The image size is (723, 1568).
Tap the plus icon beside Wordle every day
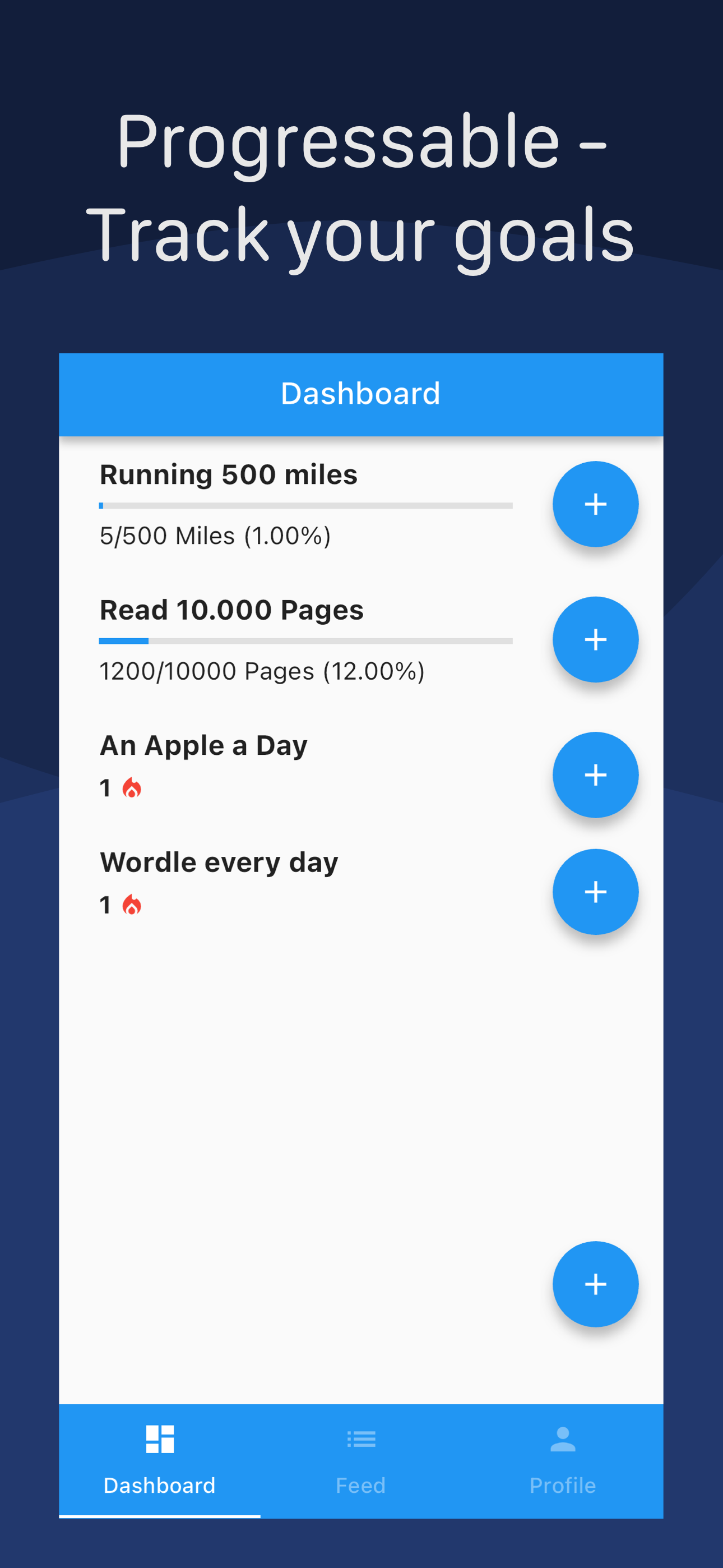[x=595, y=892]
